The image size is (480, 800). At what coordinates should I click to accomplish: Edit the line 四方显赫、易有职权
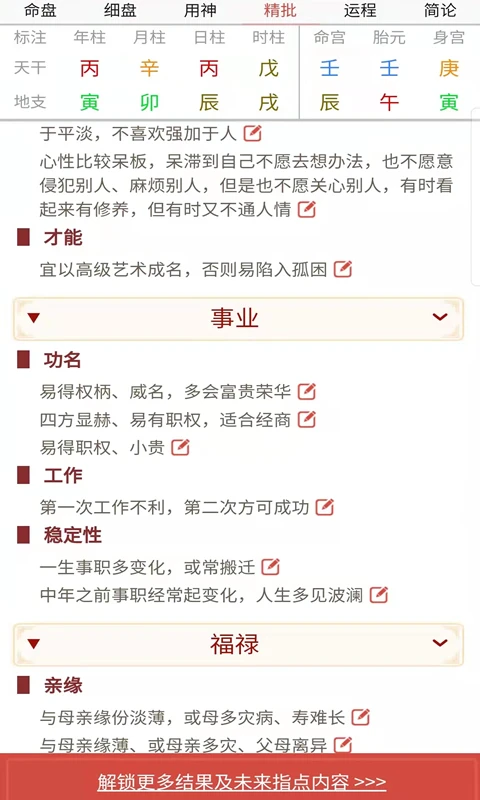[307, 419]
